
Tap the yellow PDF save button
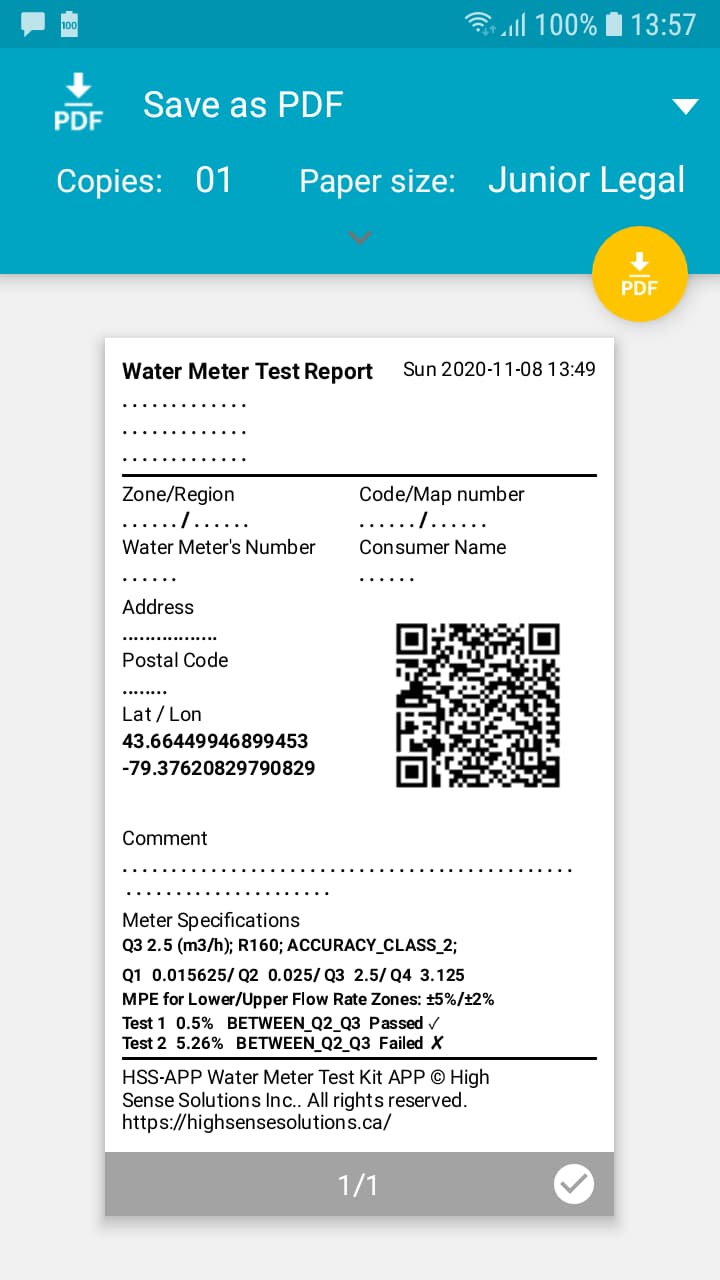click(639, 274)
